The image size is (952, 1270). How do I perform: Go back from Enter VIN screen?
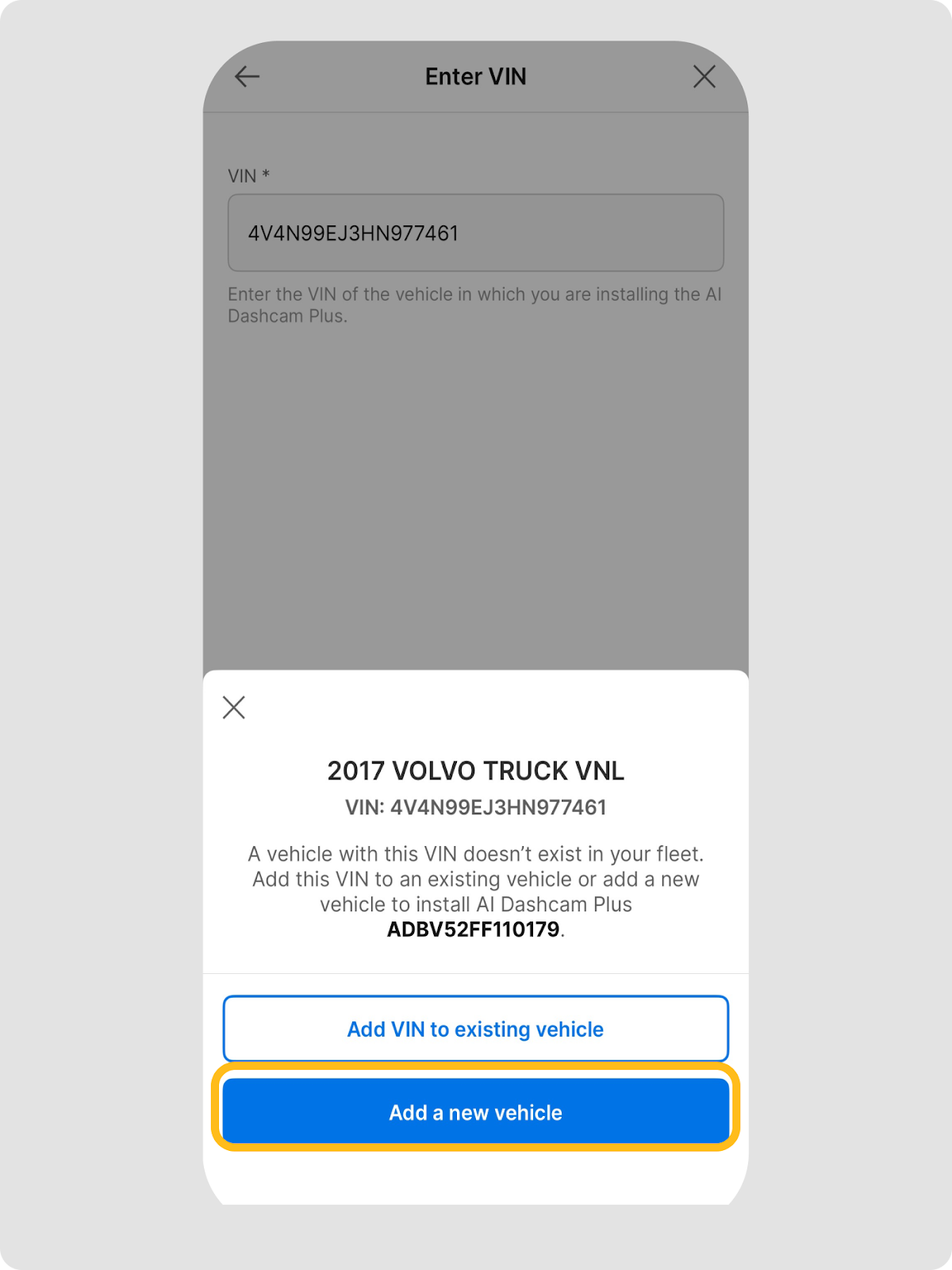click(248, 77)
